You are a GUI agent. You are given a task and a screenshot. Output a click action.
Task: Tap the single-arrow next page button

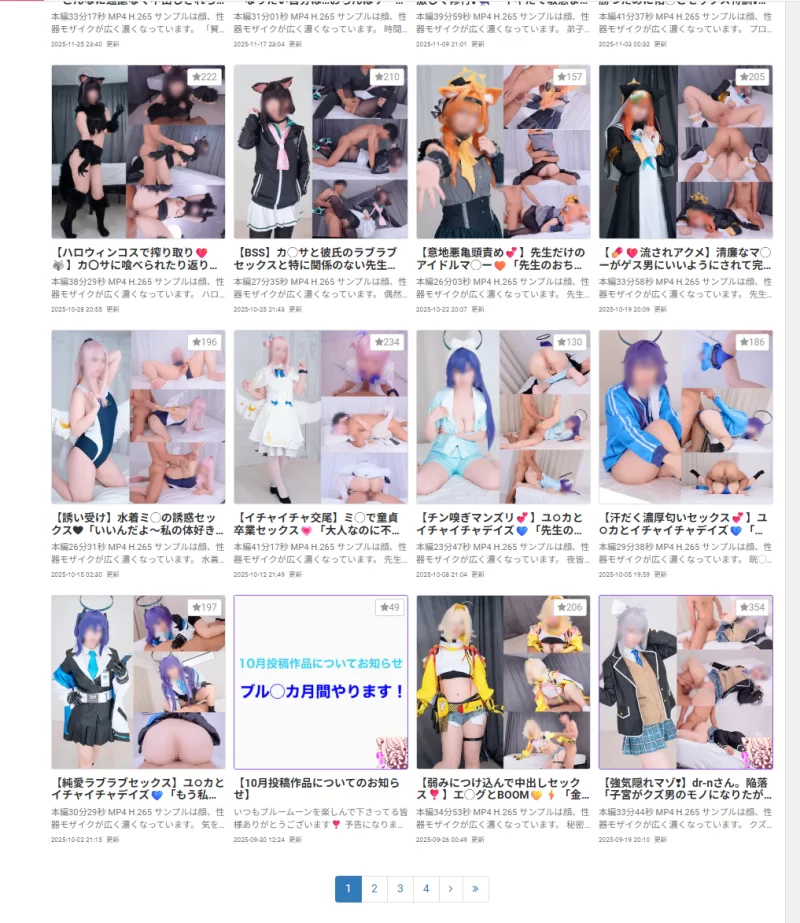point(451,888)
